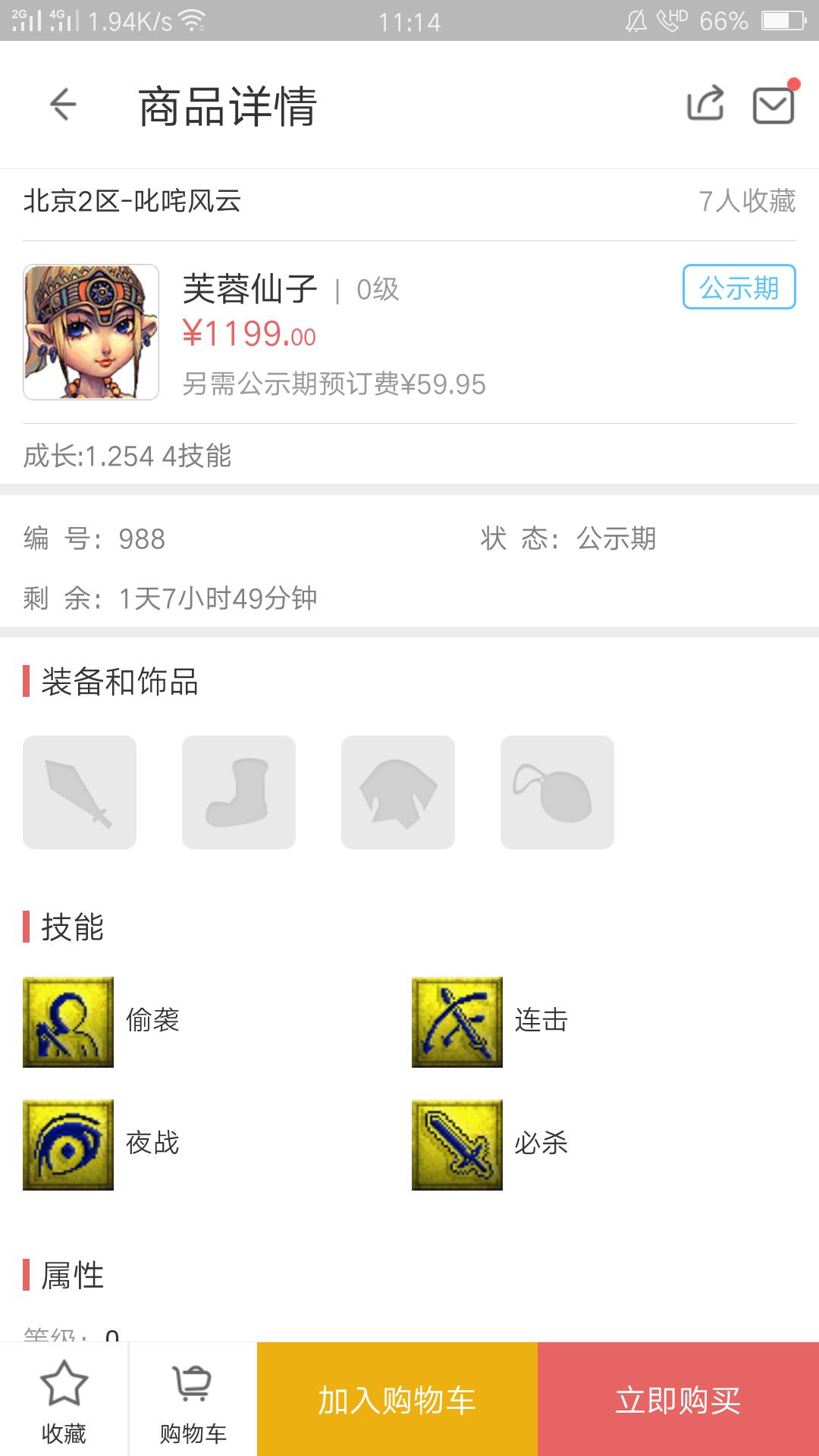Select the accessory equipment slot
Image resolution: width=819 pixels, height=1456 pixels.
[557, 792]
